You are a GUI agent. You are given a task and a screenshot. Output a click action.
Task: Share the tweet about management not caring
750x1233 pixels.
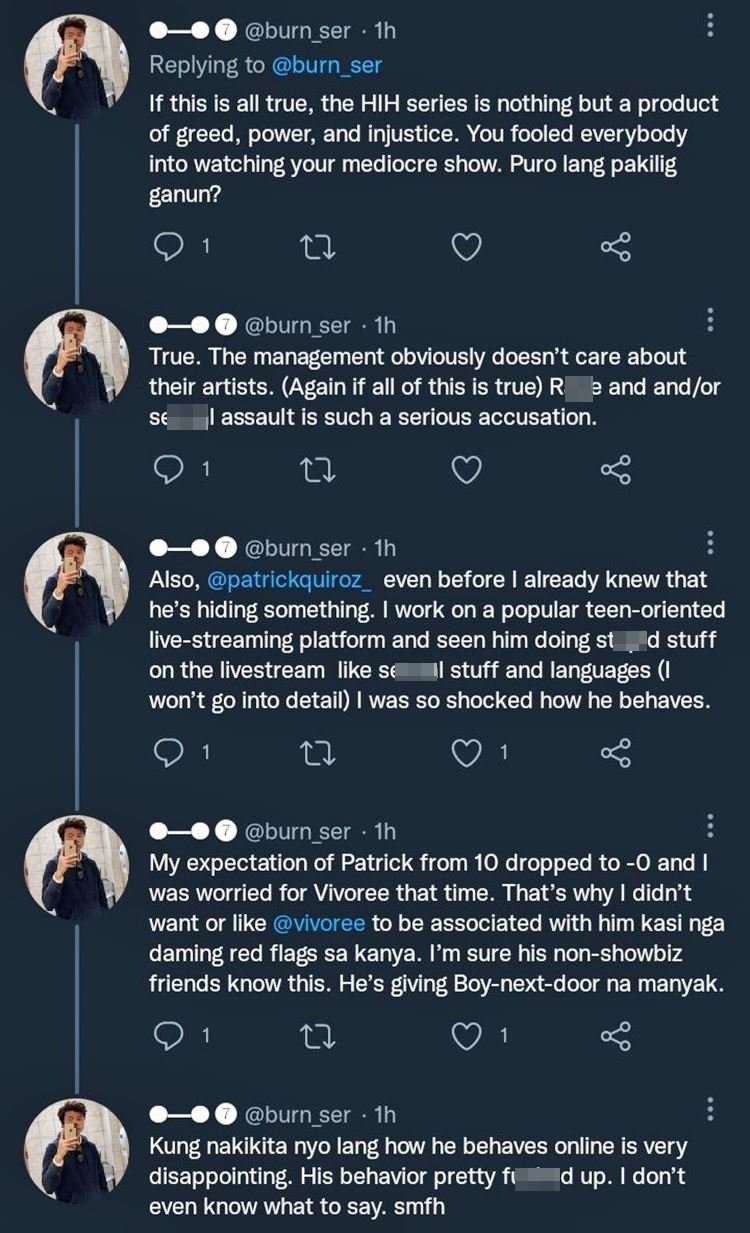tap(615, 468)
